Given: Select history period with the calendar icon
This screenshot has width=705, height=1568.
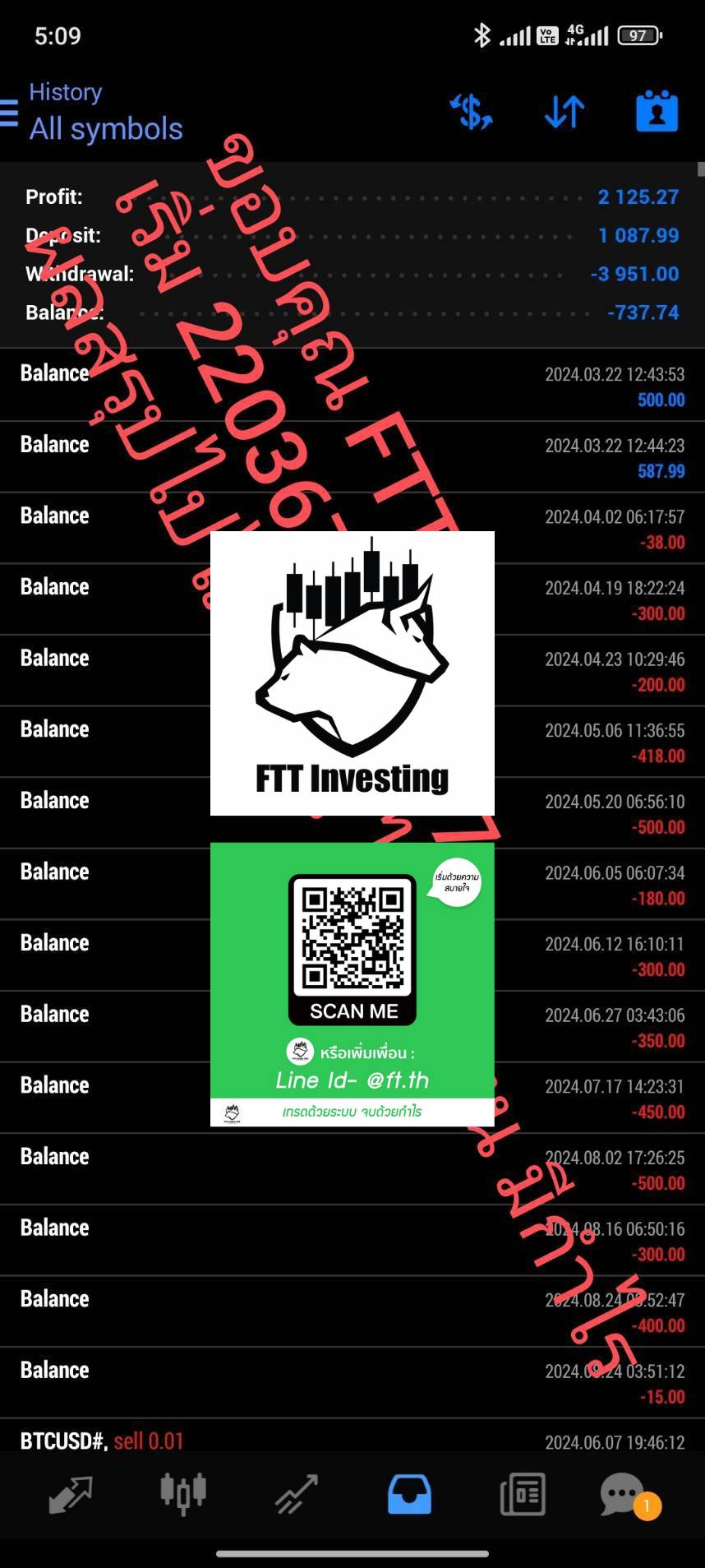Looking at the screenshot, I should [657, 112].
